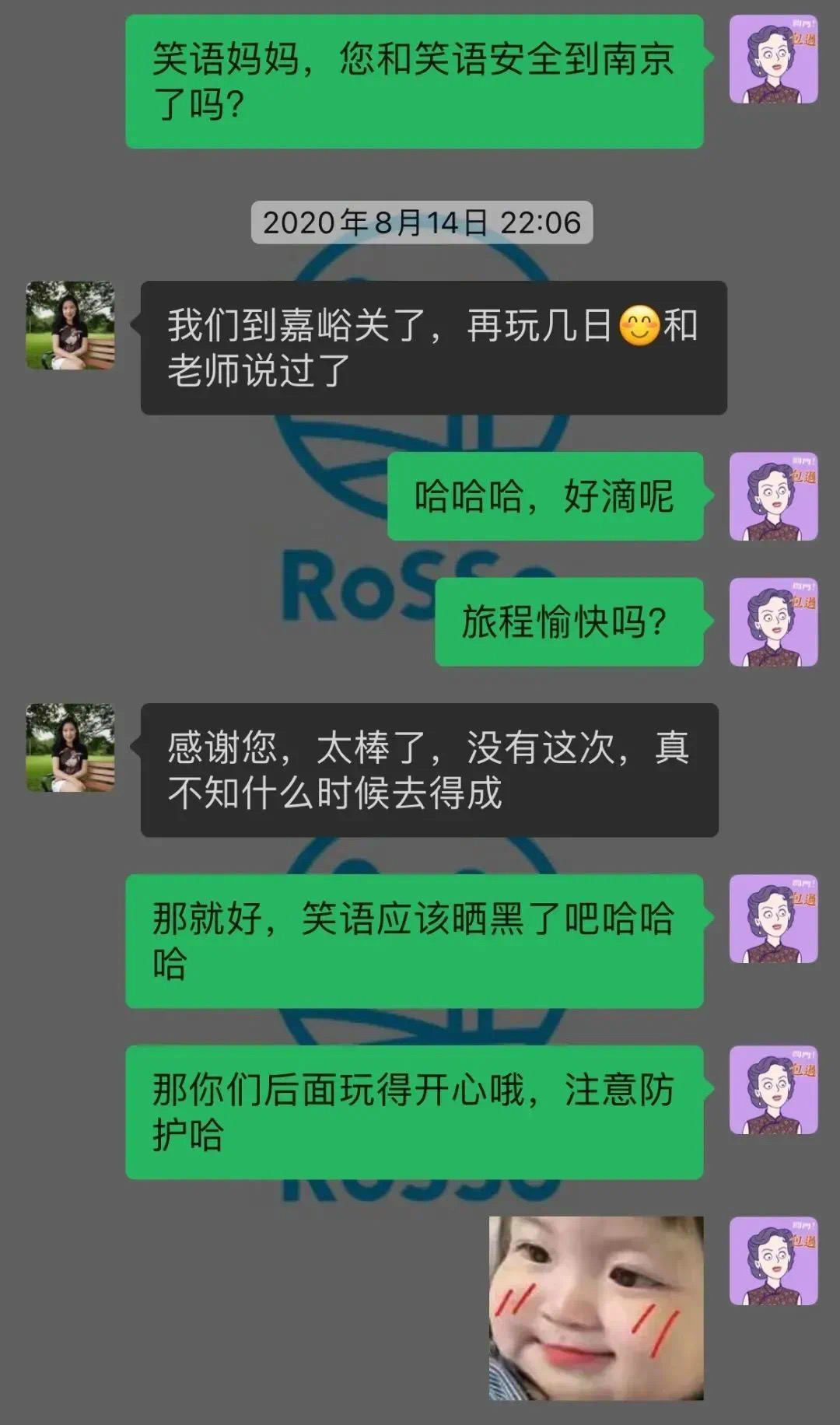Tap sender avatar next to 旅程愉快吗?
The width and height of the screenshot is (840, 1425).
[x=773, y=622]
